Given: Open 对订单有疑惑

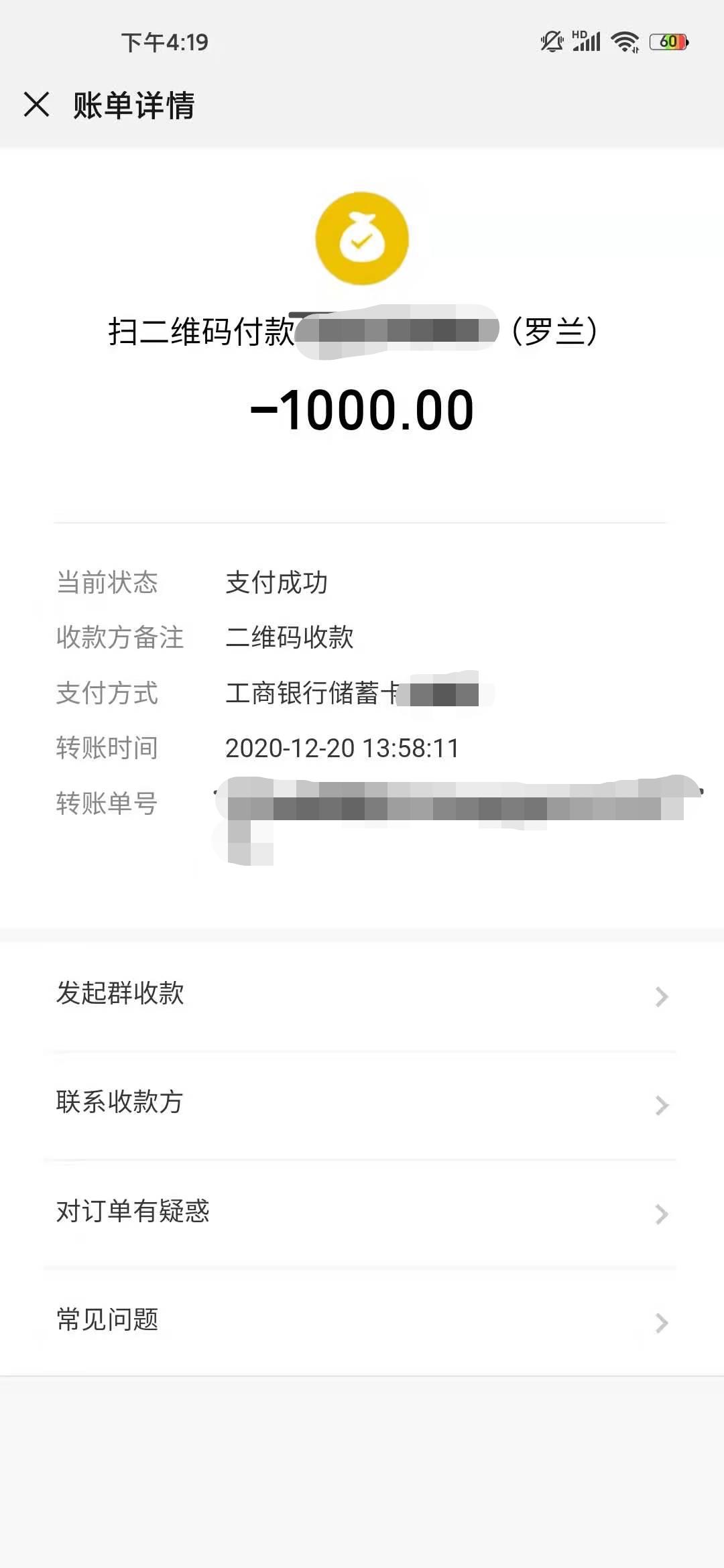Looking at the screenshot, I should (x=362, y=1212).
